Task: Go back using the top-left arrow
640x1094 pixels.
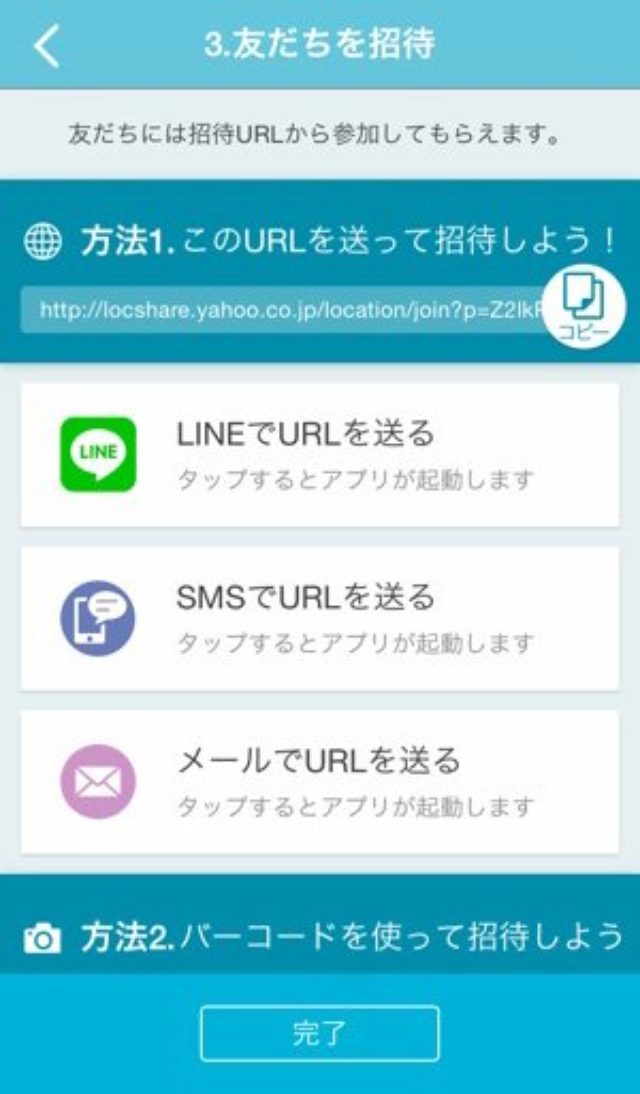Action: (46, 46)
